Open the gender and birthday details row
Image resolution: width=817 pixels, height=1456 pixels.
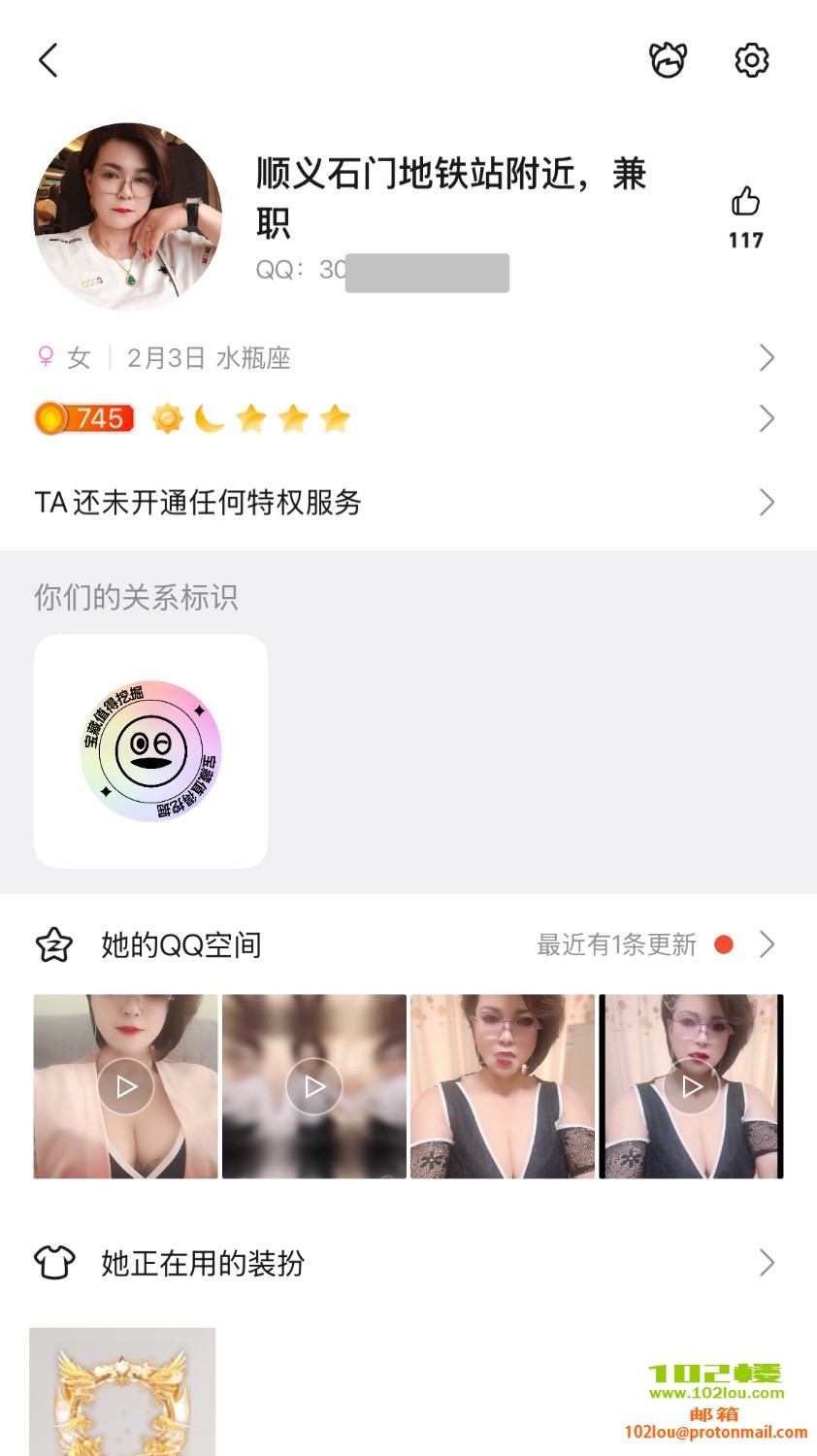(408, 358)
